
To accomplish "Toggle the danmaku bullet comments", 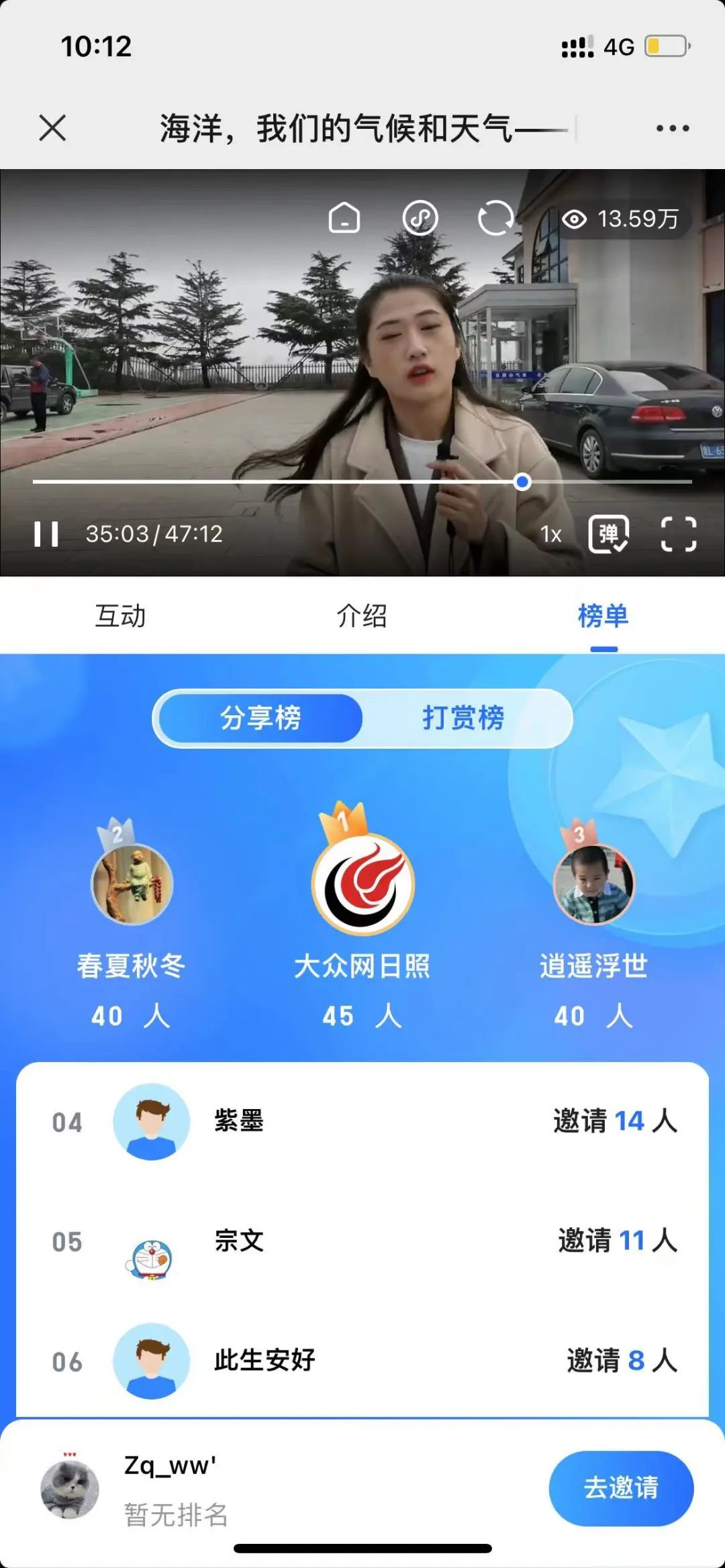I will [608, 534].
